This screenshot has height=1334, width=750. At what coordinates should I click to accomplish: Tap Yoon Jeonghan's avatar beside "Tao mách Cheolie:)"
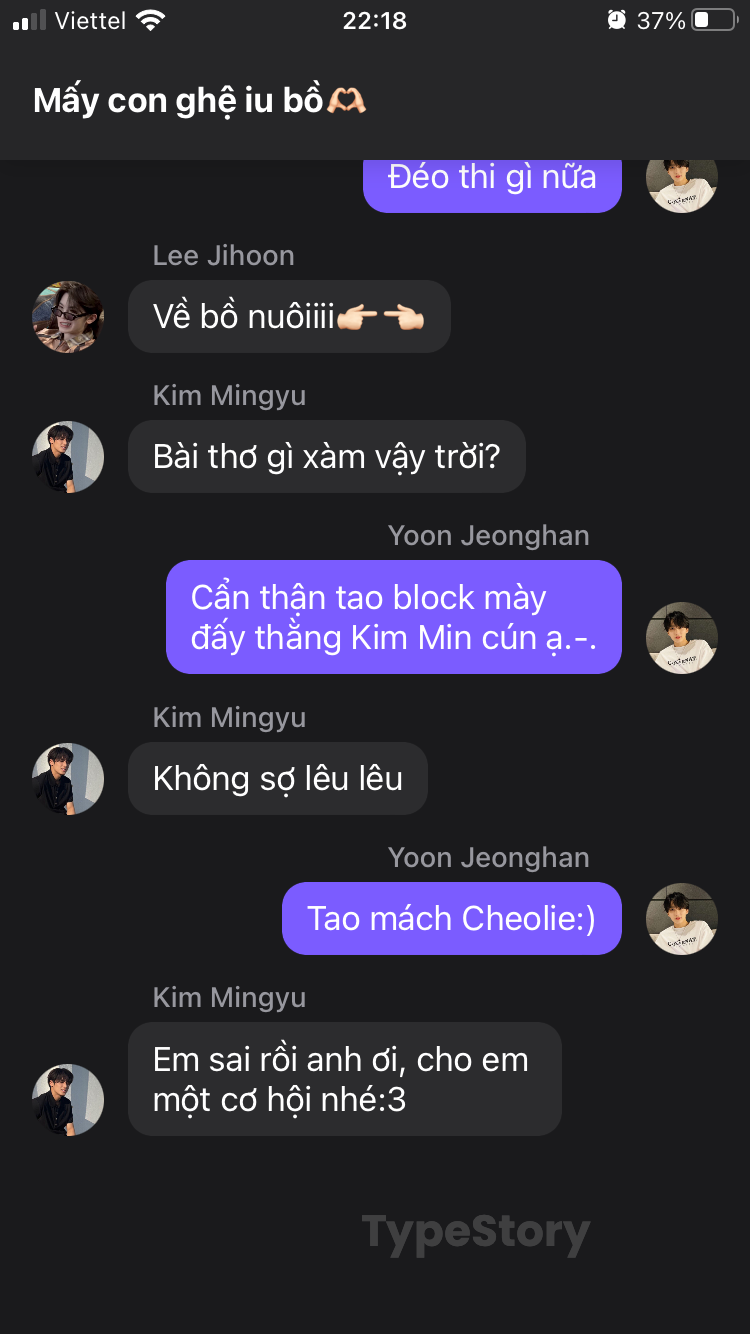[x=681, y=918]
